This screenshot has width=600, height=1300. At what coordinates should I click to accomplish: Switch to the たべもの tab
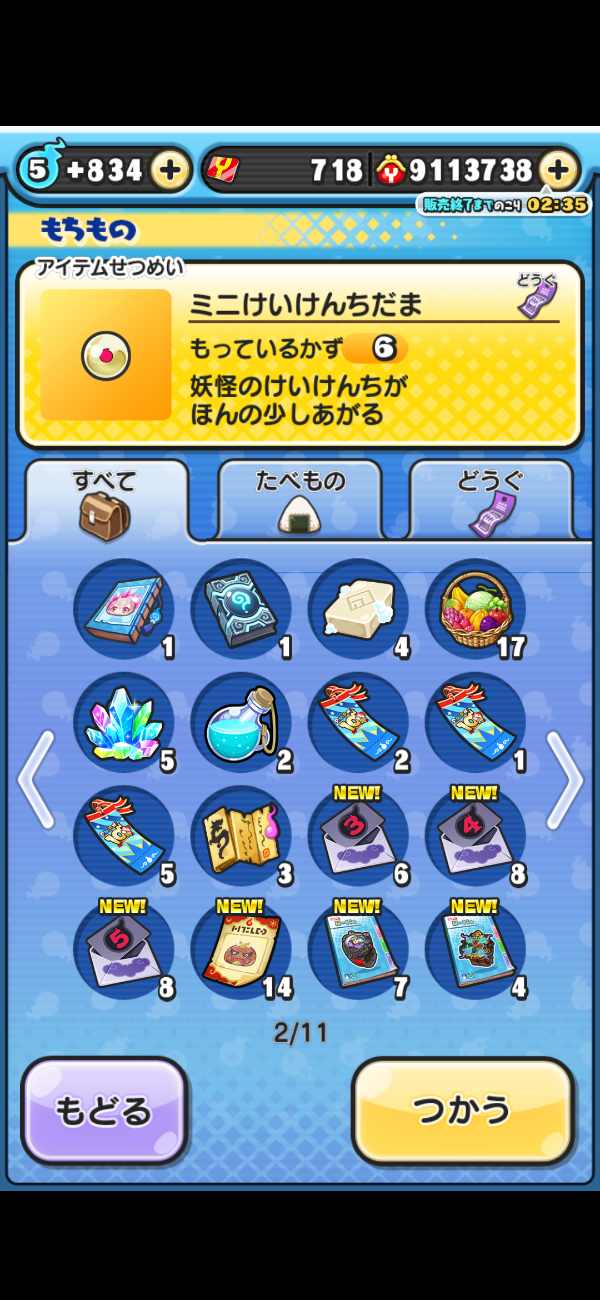click(x=299, y=501)
